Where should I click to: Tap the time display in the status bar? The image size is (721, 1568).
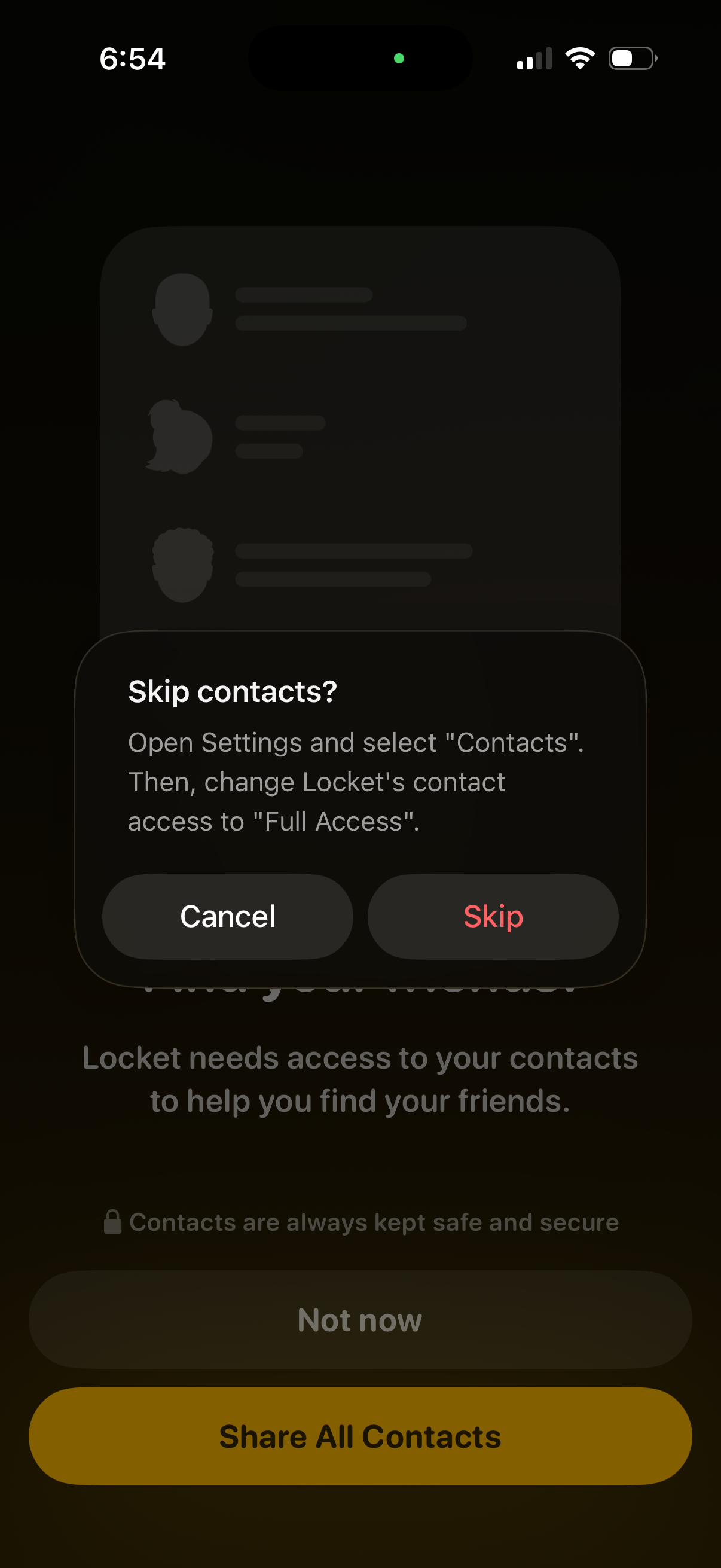coord(132,59)
